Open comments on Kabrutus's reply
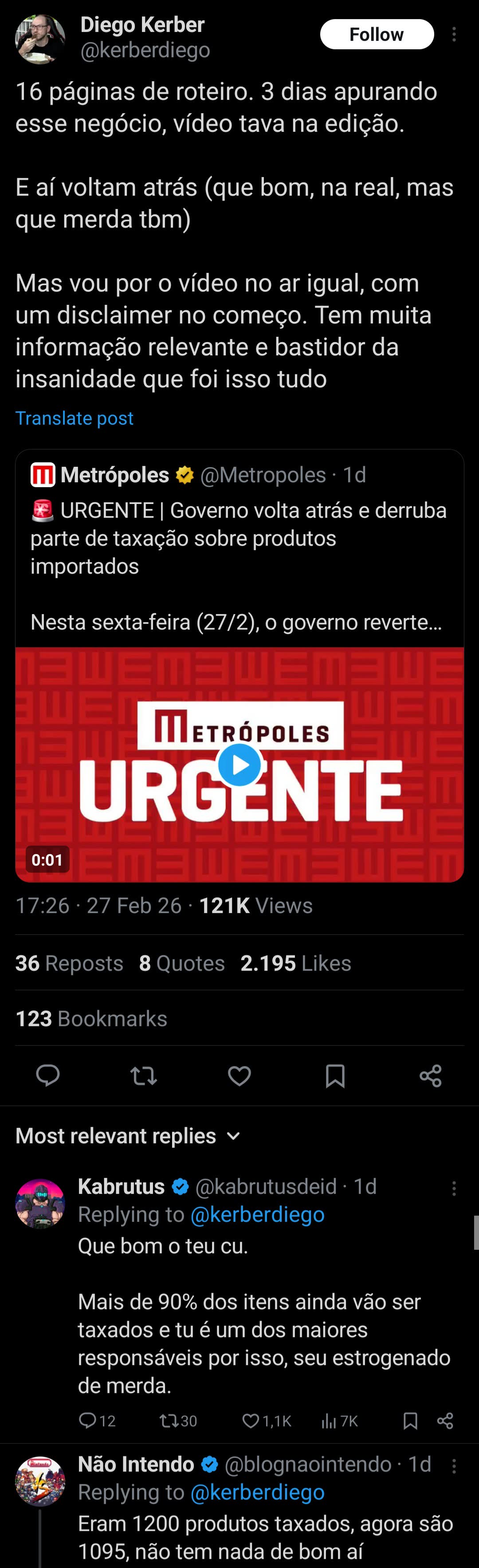This screenshot has height=1568, width=479. tap(88, 1421)
